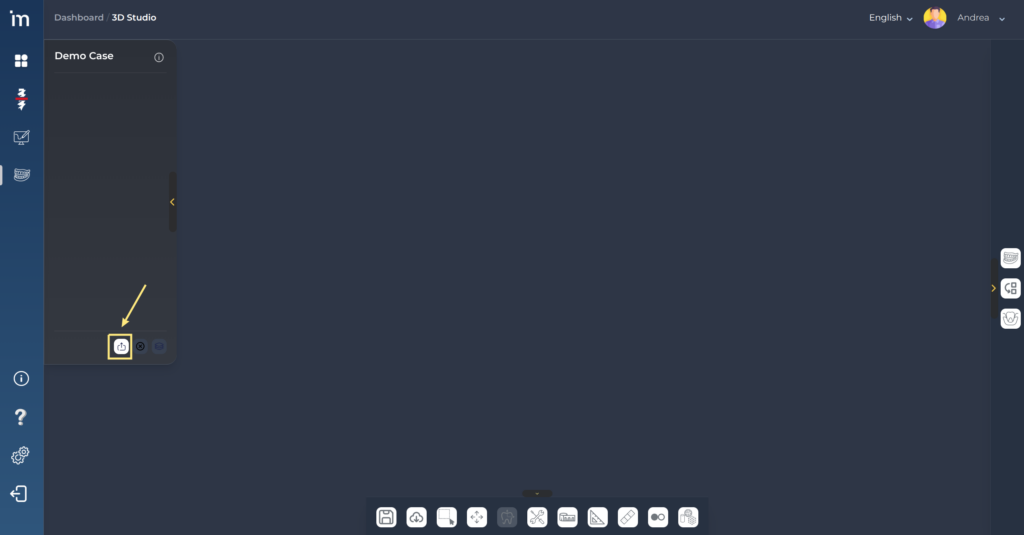Open Demo Case info icon
Screen dimensions: 1024x535
(159, 57)
